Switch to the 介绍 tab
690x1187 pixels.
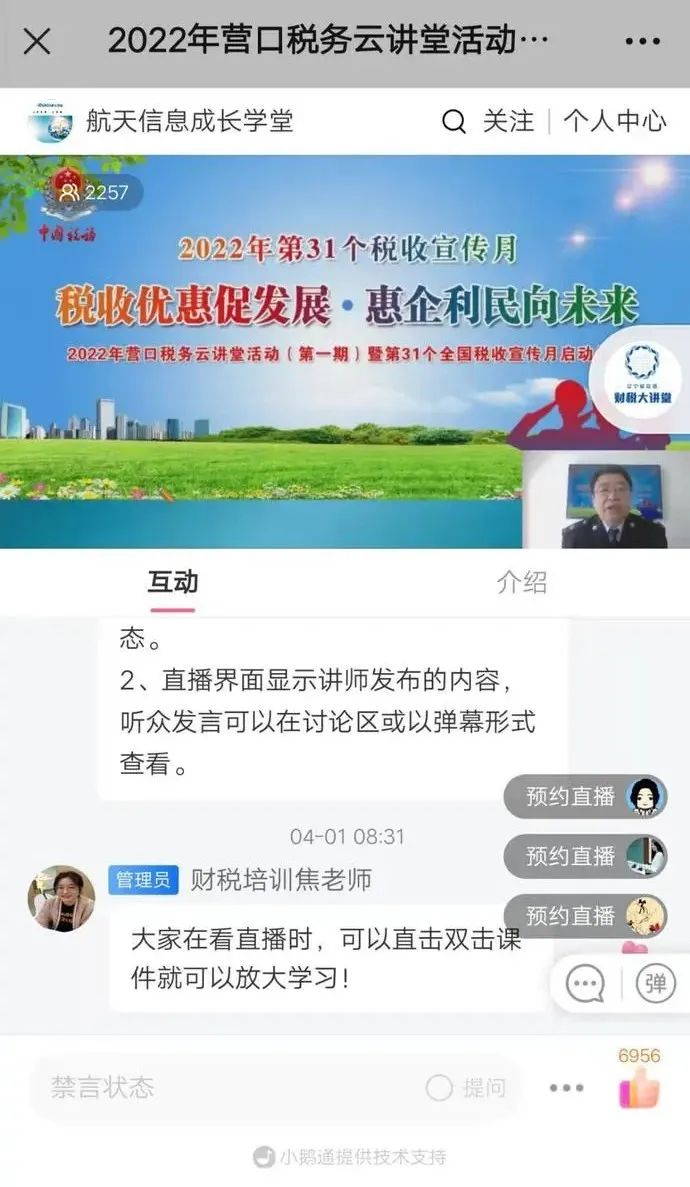522,582
